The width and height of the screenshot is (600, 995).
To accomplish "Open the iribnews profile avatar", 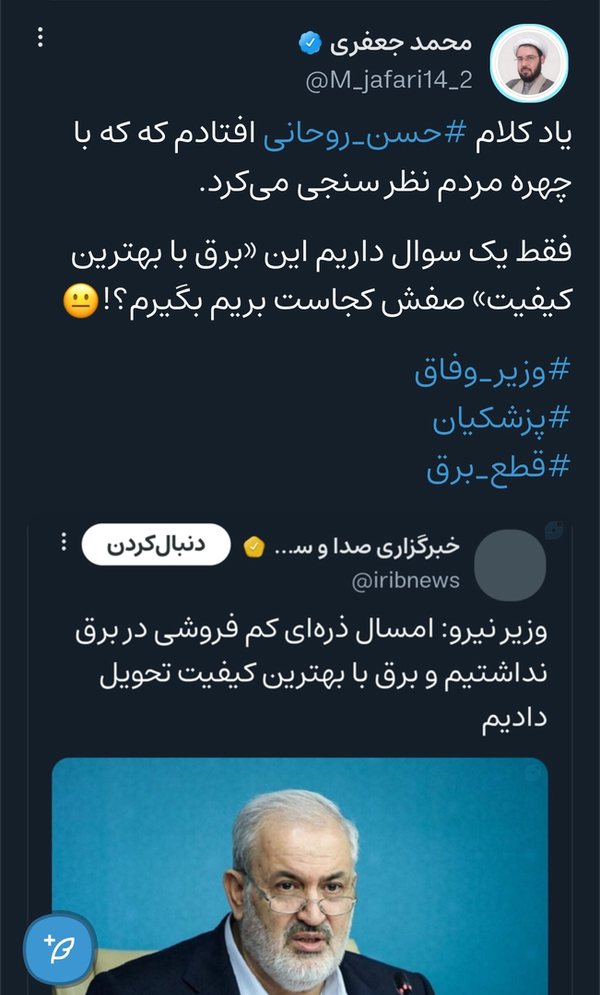I will click(x=510, y=565).
